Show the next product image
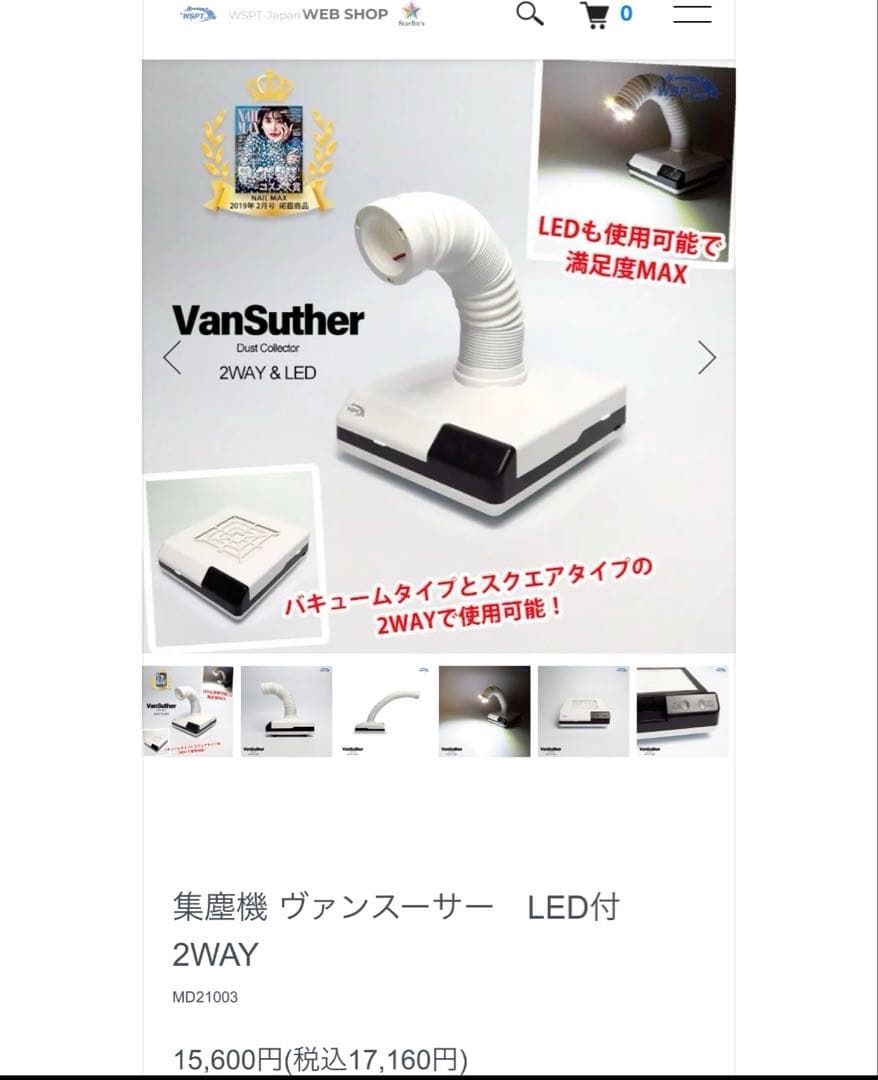The width and height of the screenshot is (878, 1080). pyautogui.click(x=706, y=357)
